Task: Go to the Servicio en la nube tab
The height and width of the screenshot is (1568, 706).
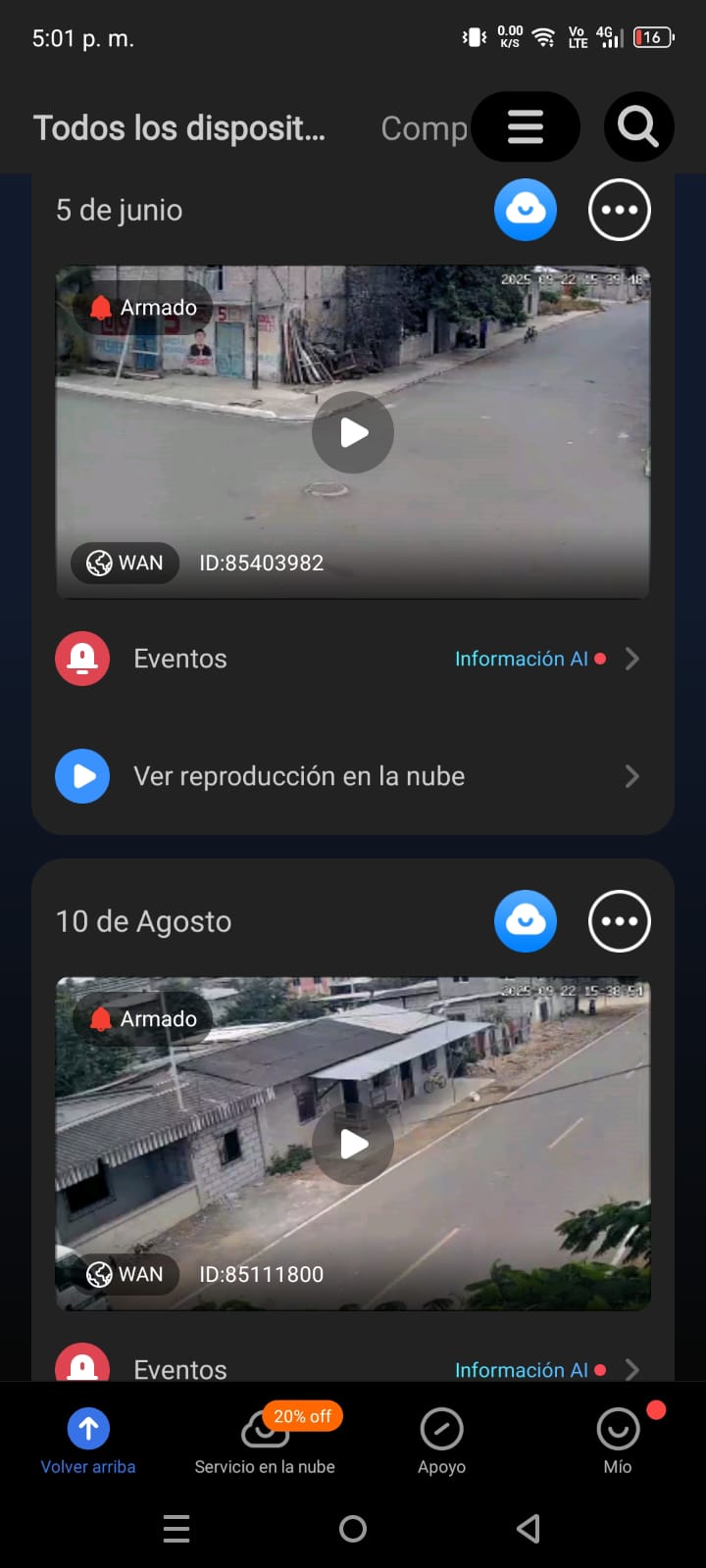Action: 265,1441
